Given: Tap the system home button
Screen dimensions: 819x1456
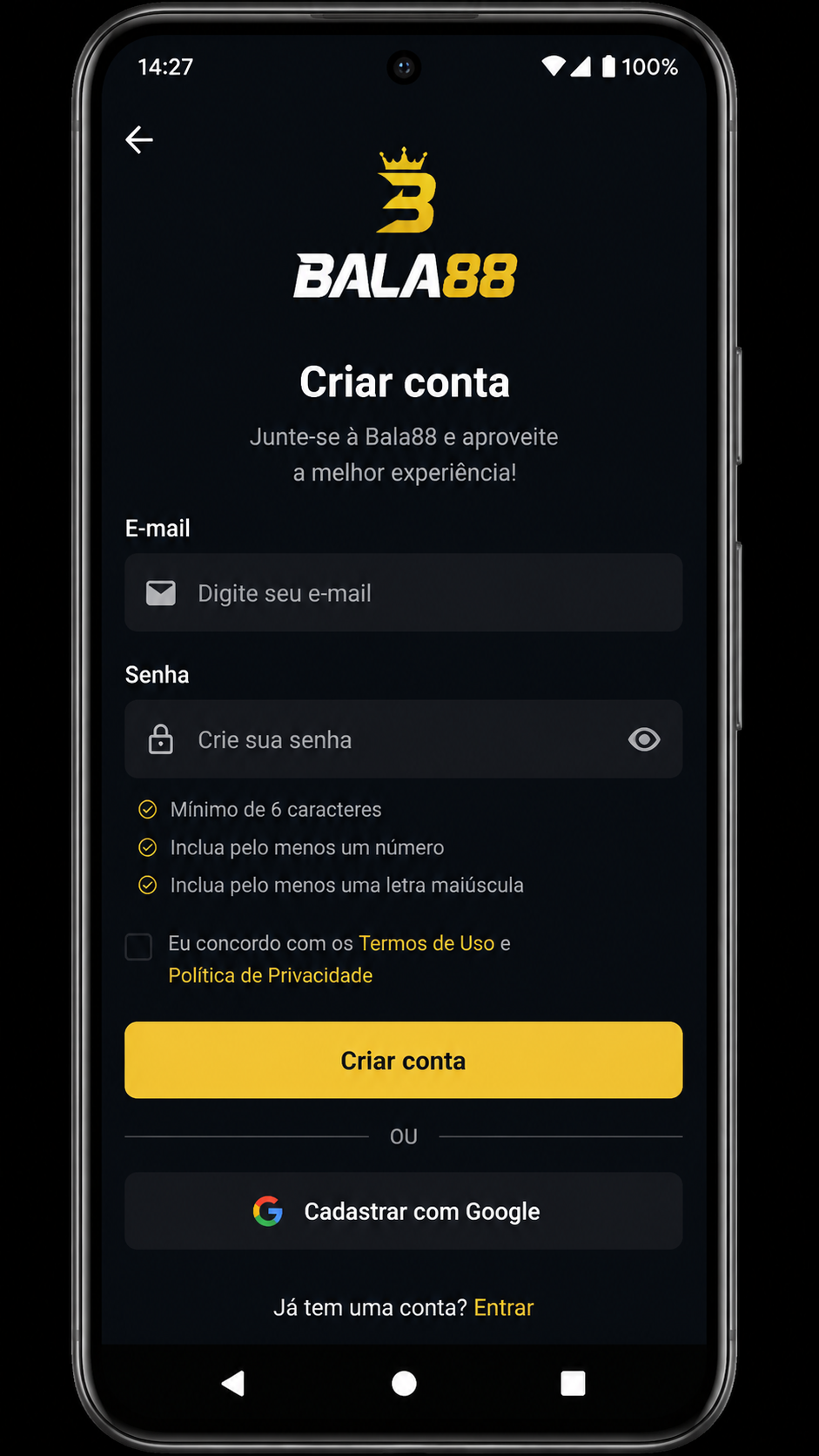Looking at the screenshot, I should pyautogui.click(x=404, y=1383).
